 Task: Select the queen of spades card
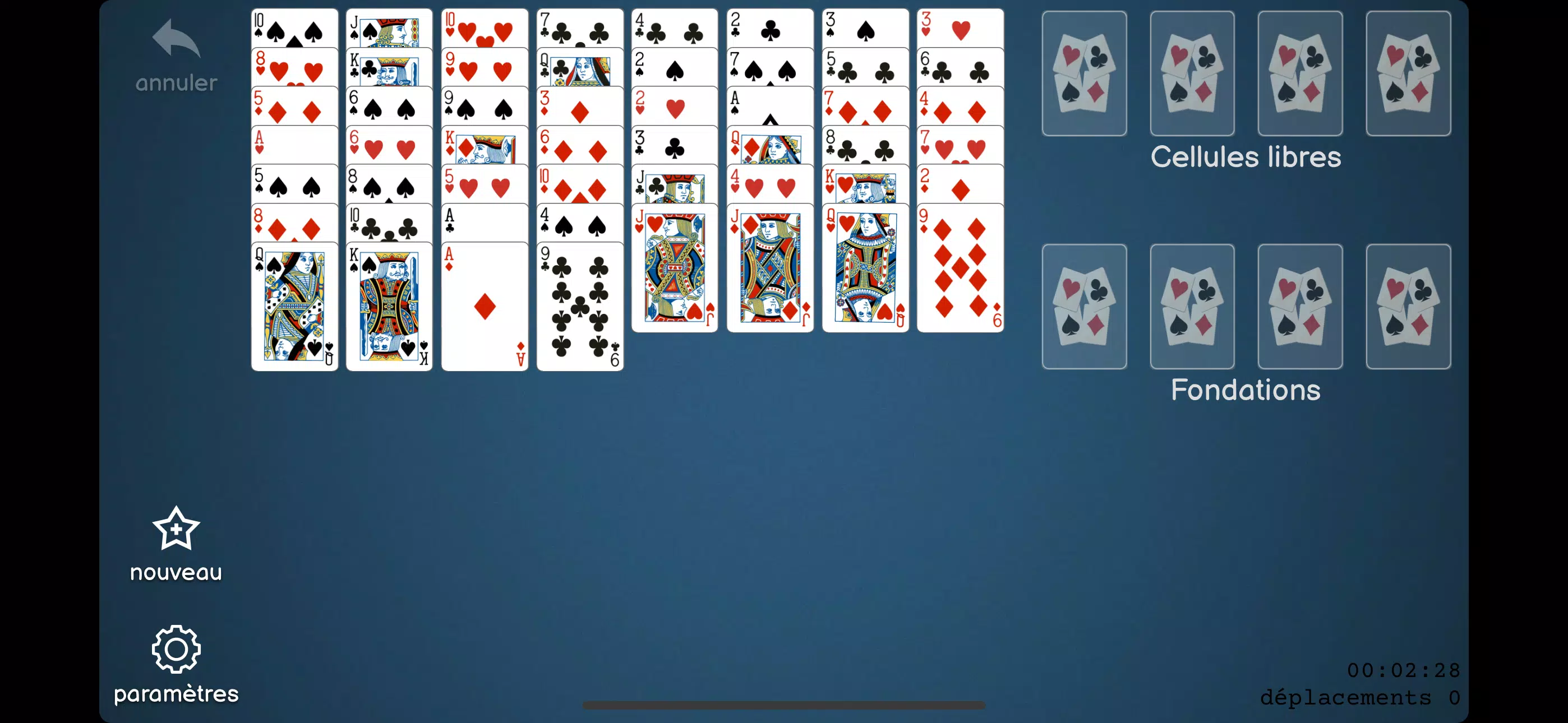pyautogui.click(x=294, y=306)
